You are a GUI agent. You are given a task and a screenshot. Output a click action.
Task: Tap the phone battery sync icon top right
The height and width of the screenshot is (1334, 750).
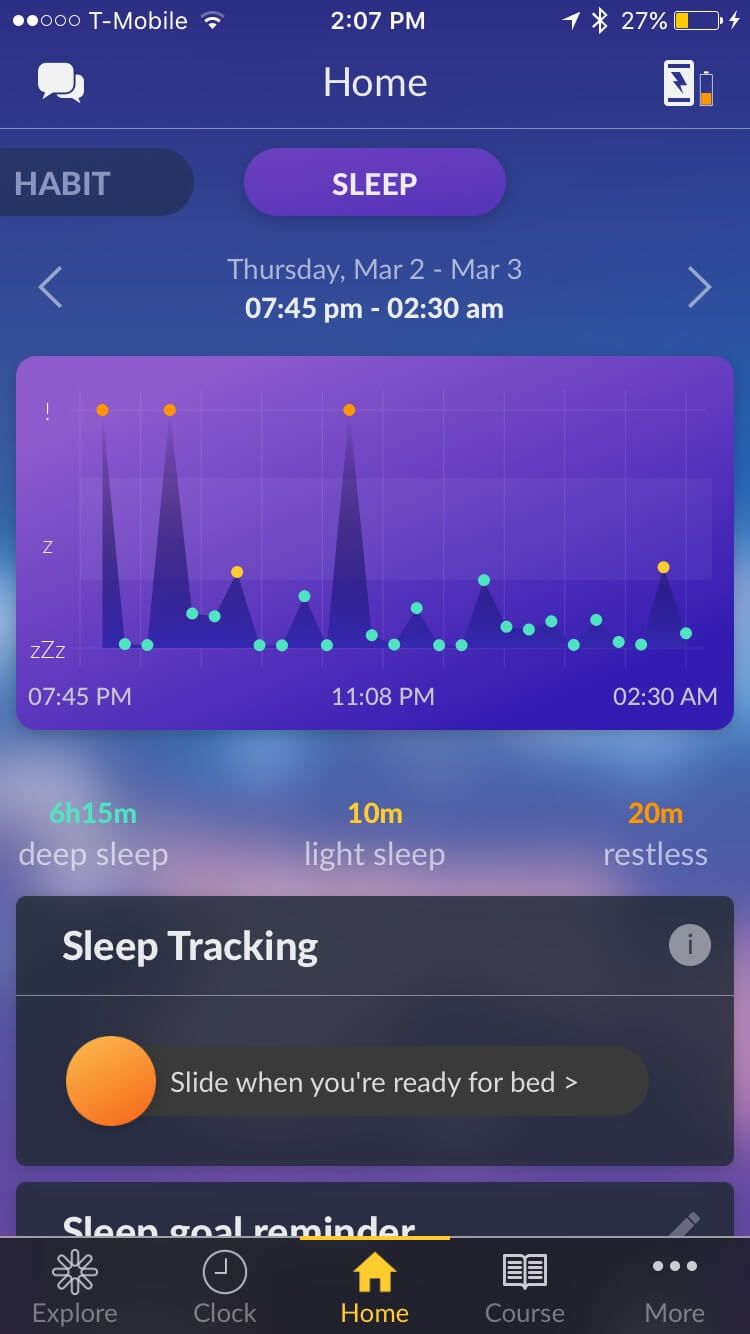coord(690,83)
